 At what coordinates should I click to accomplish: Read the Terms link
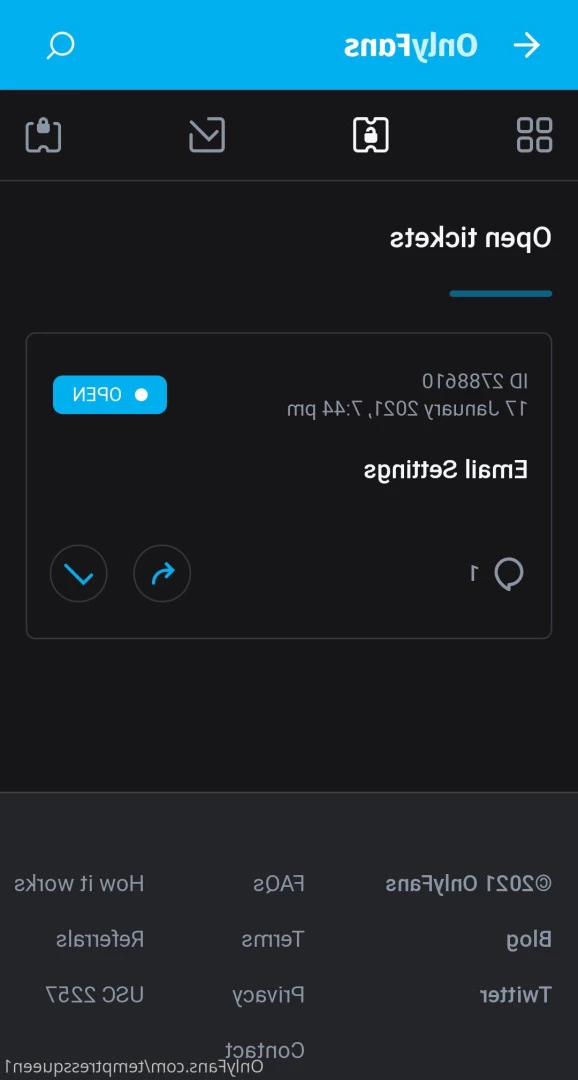(273, 939)
